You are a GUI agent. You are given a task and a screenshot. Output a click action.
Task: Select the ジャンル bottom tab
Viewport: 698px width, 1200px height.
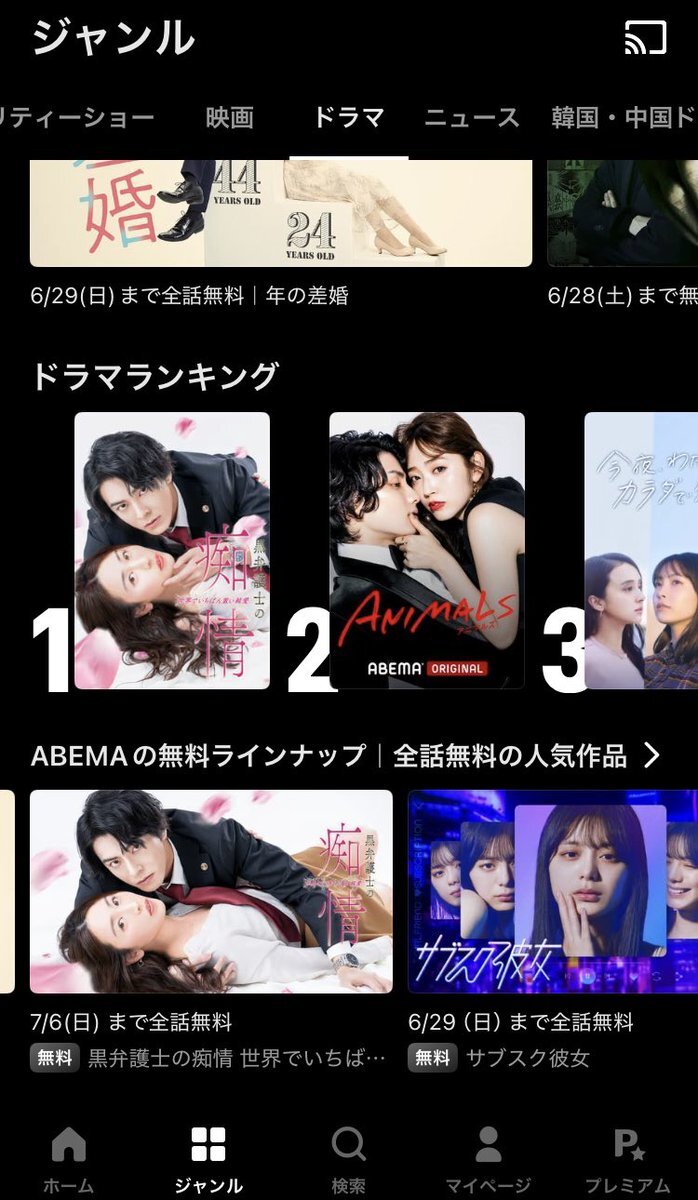(208, 1160)
